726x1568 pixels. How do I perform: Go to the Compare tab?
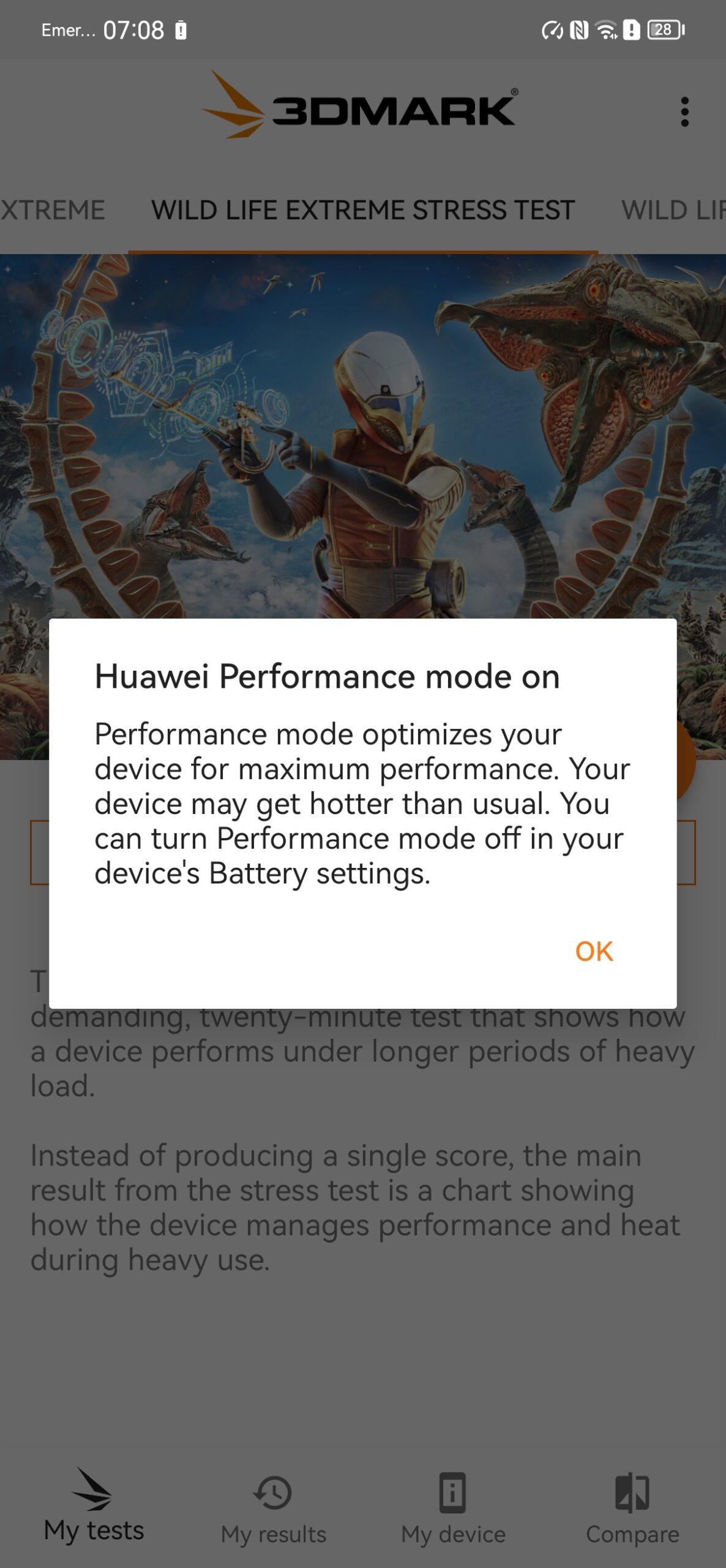coord(632,1509)
